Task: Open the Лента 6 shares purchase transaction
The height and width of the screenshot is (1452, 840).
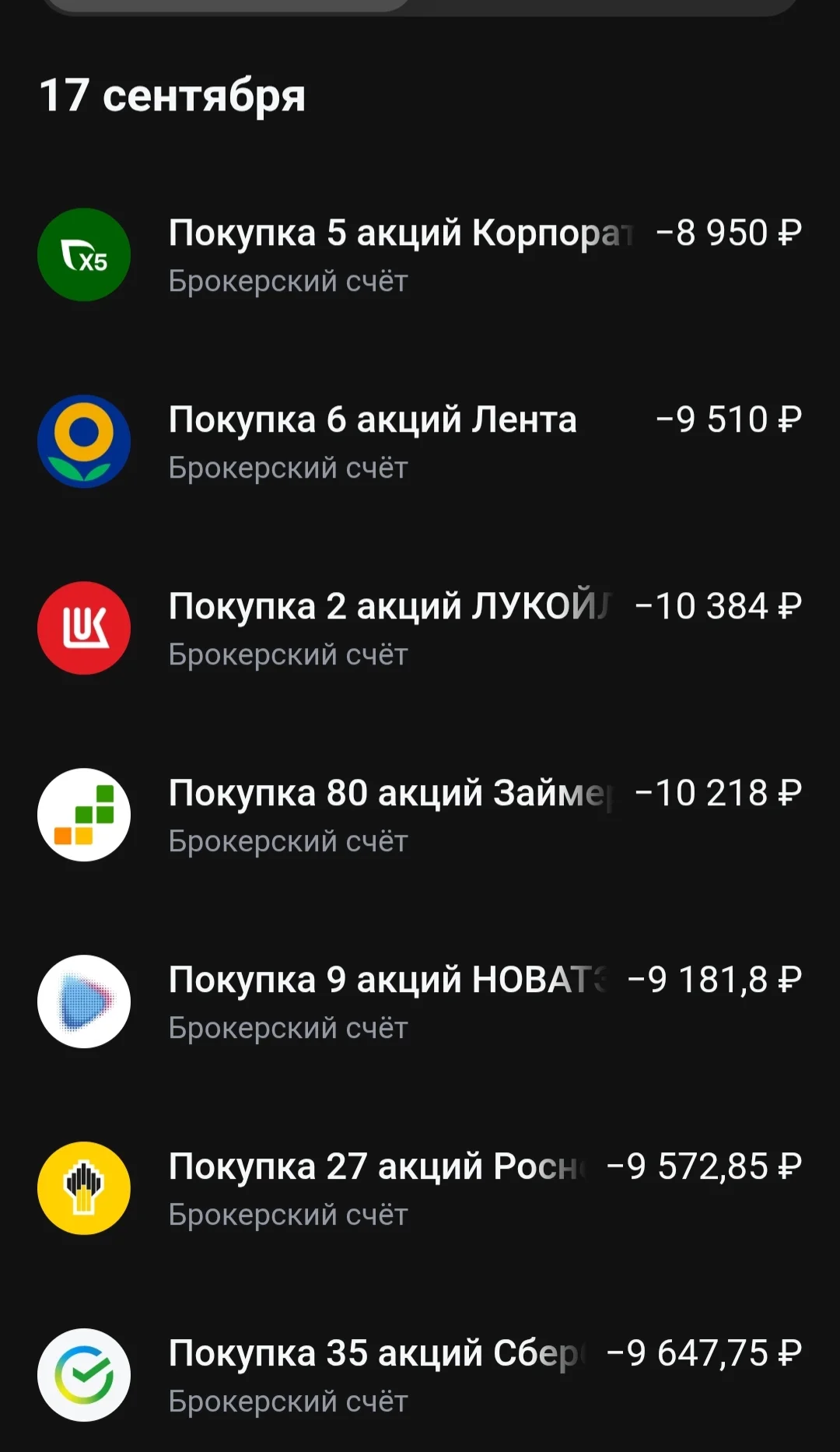Action: (x=420, y=442)
